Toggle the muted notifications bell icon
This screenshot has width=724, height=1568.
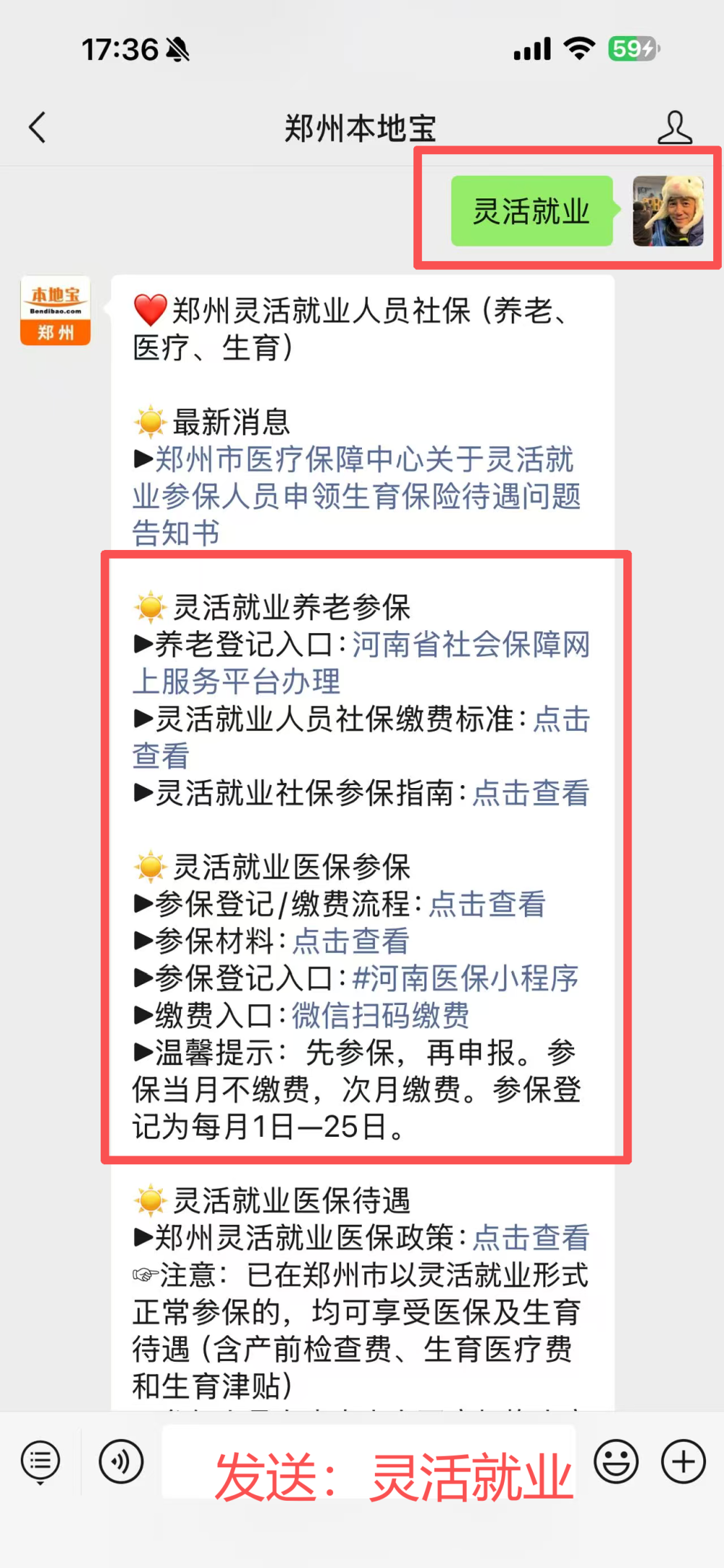(177, 49)
